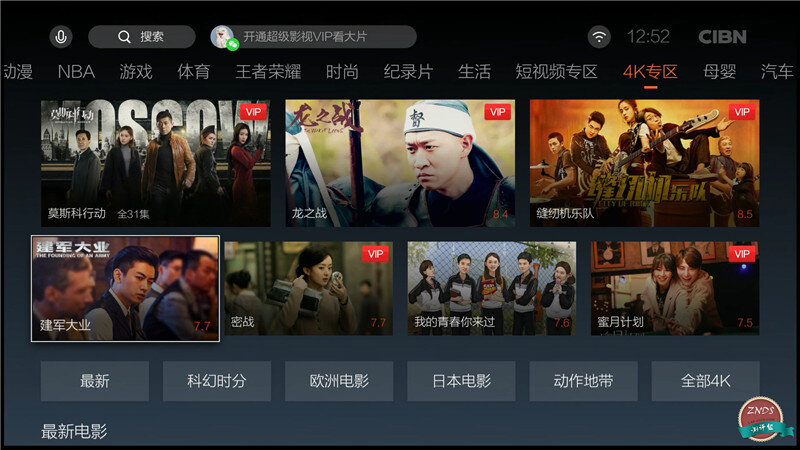
Task: Switch to the 纪录片 tab
Action: click(408, 72)
